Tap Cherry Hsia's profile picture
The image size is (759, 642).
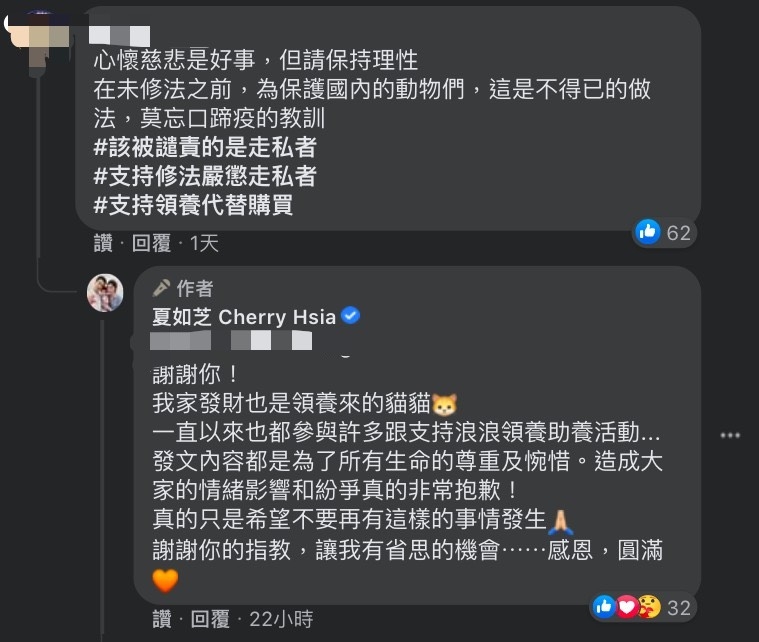105,292
